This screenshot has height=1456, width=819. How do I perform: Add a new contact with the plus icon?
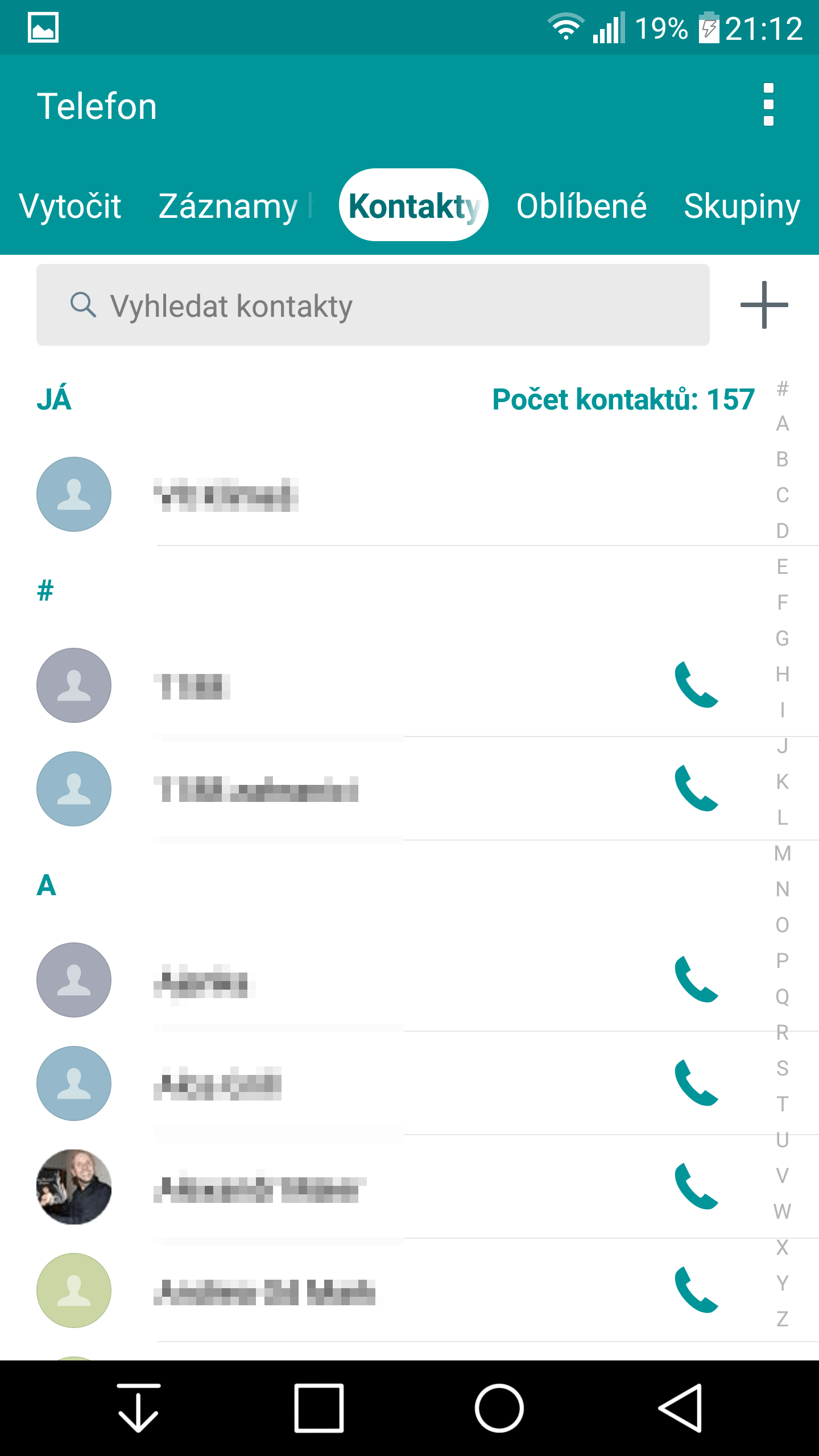764,305
